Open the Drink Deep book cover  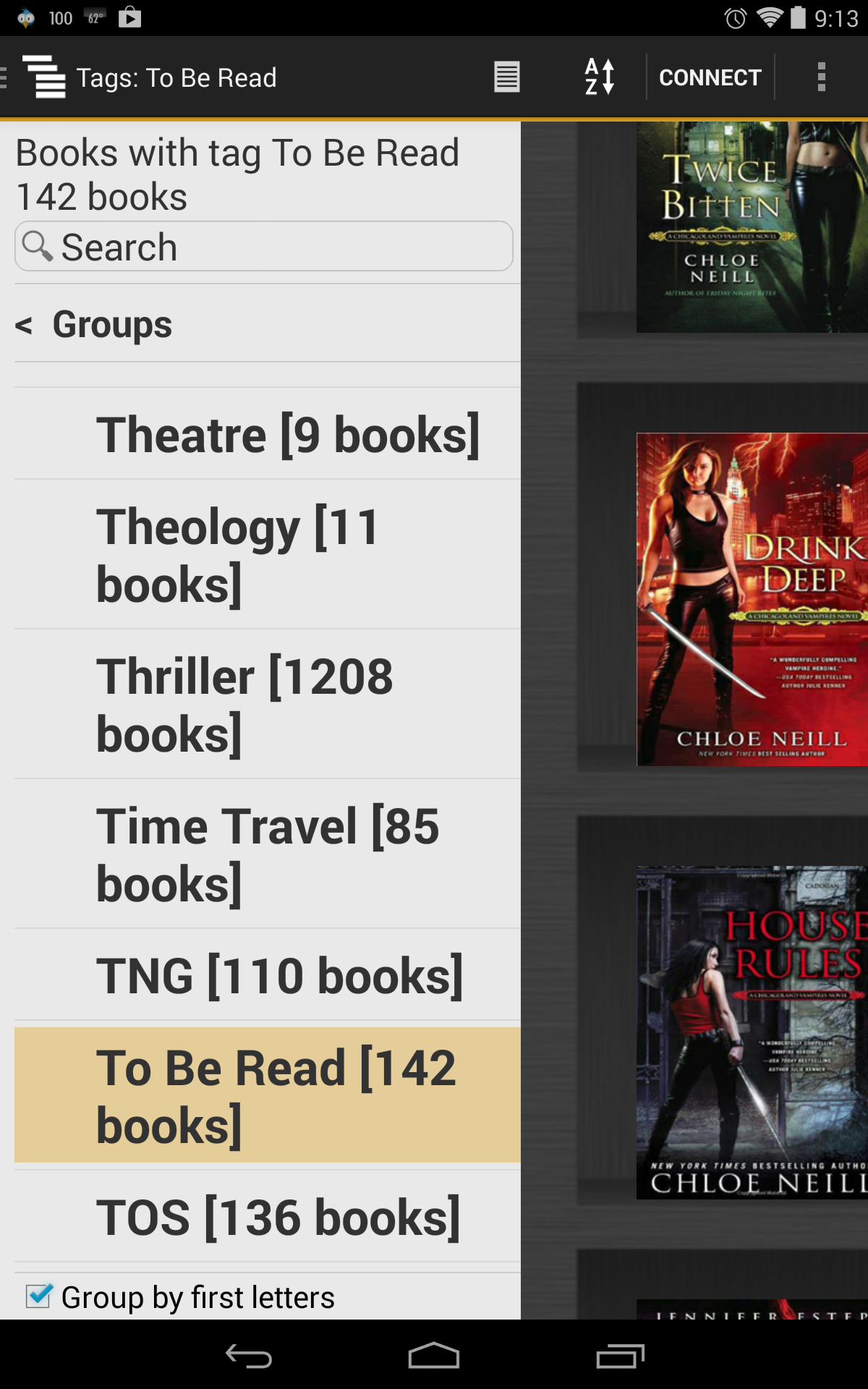point(752,599)
